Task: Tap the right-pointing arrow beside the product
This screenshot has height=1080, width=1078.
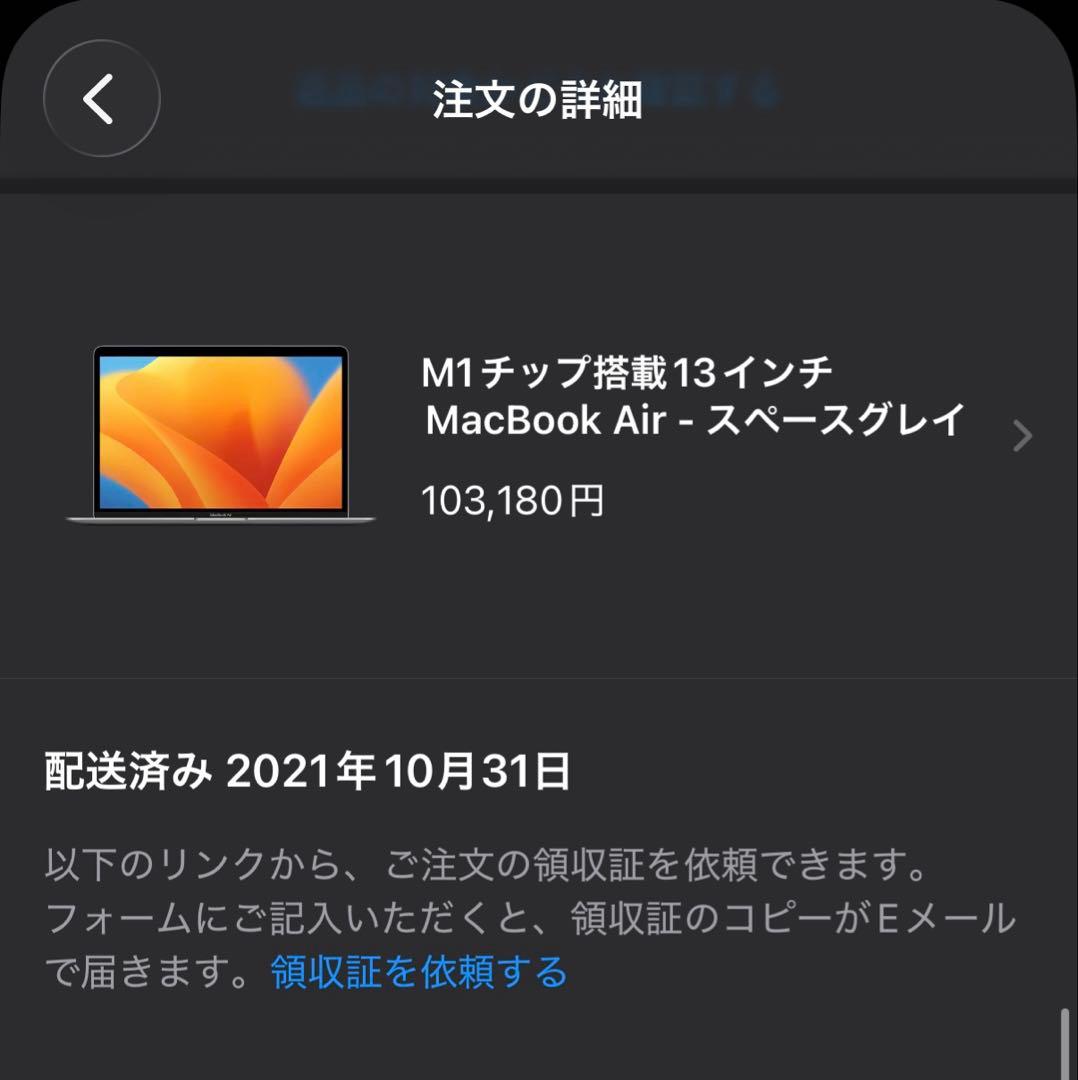Action: coord(1023,437)
